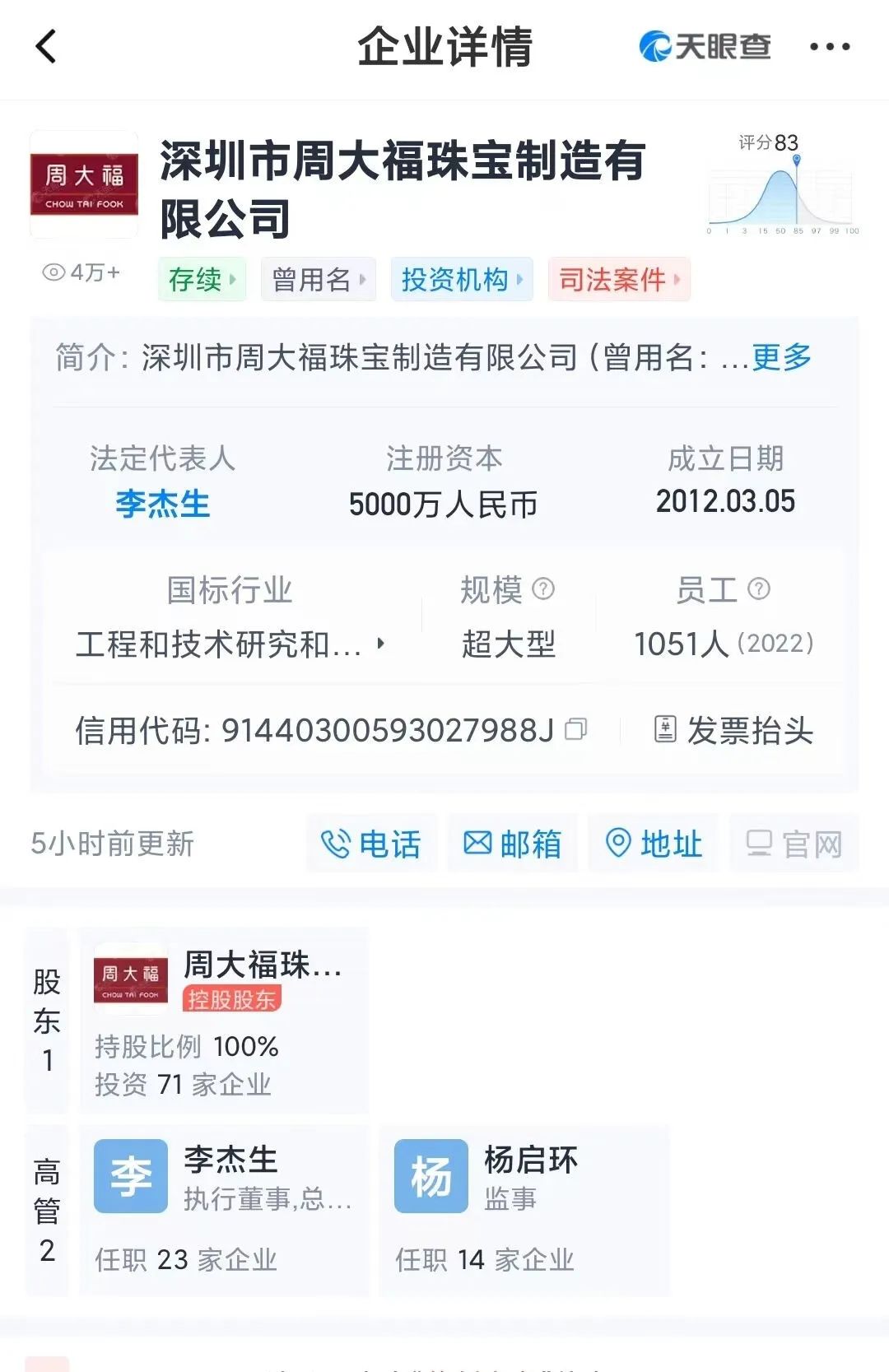Open 发票抬头 invoice header
The image size is (889, 1372).
tap(734, 730)
